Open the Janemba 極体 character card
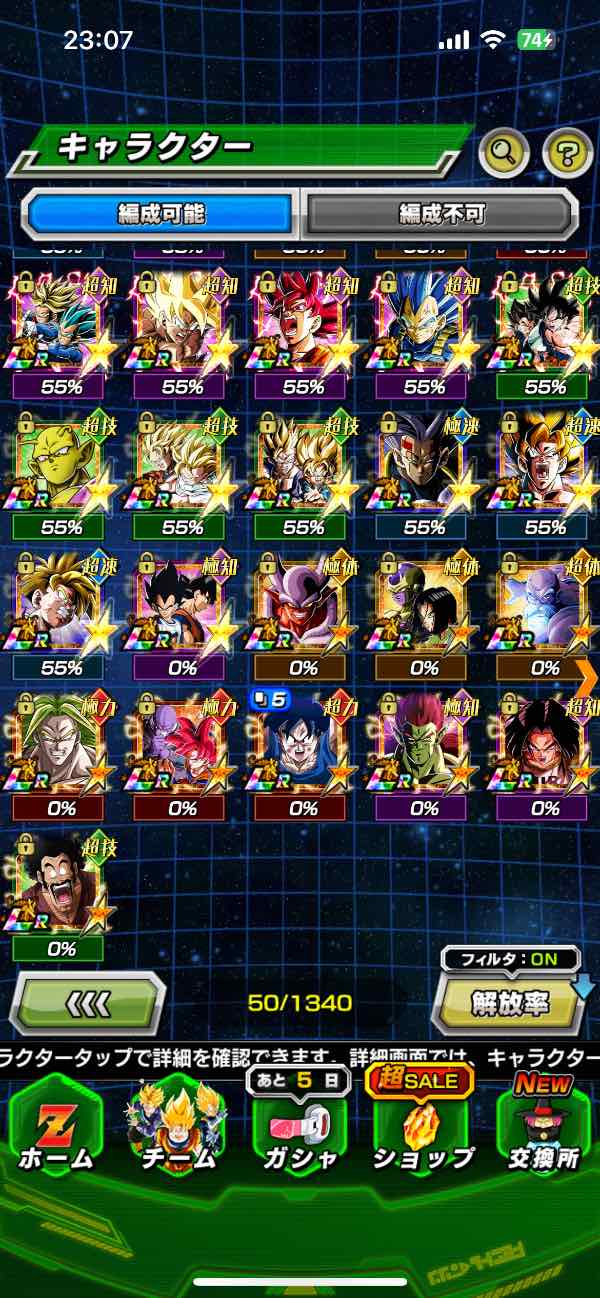 click(300, 605)
